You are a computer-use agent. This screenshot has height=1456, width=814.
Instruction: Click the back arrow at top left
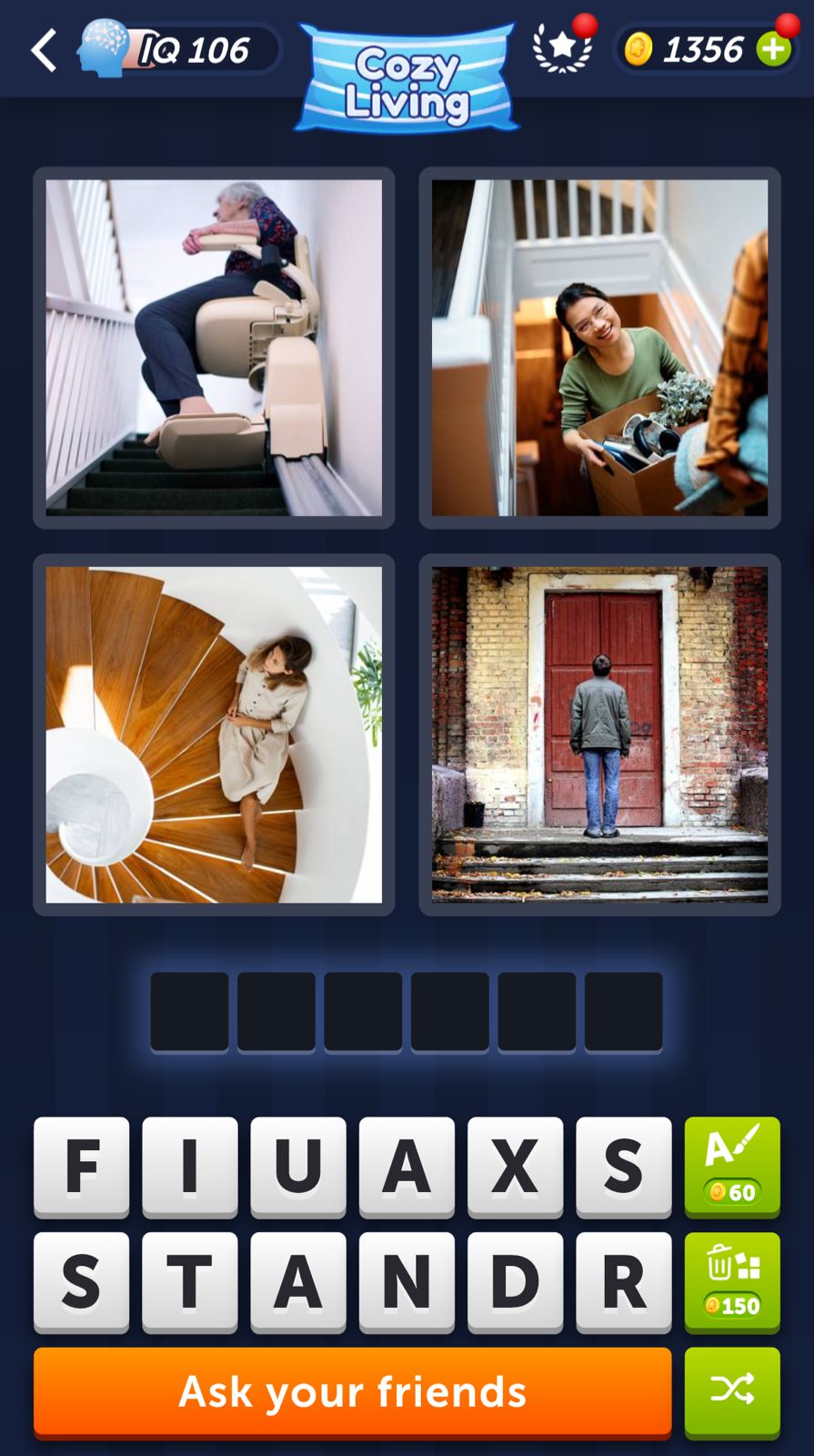click(x=42, y=49)
